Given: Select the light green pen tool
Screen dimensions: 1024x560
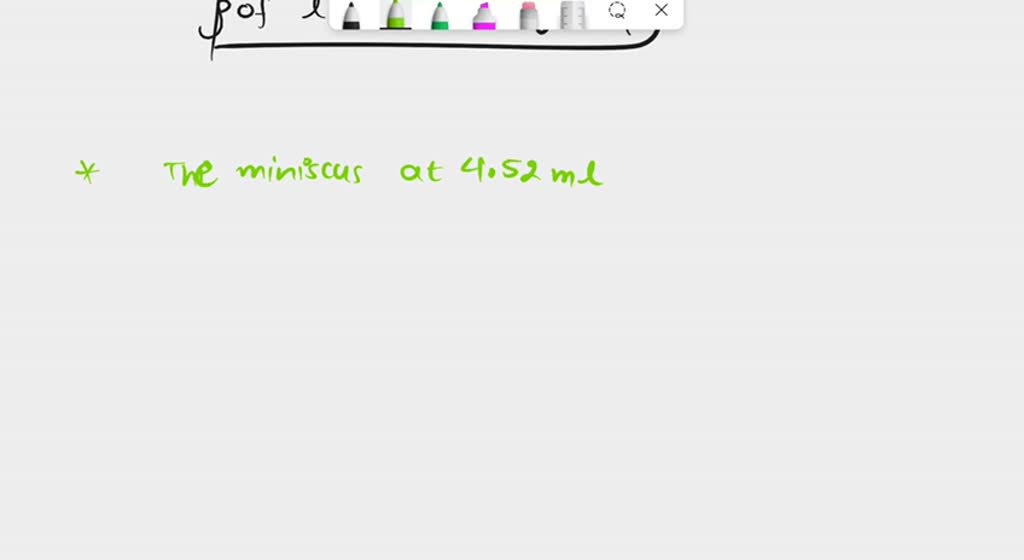Looking at the screenshot, I should pyautogui.click(x=396, y=15).
